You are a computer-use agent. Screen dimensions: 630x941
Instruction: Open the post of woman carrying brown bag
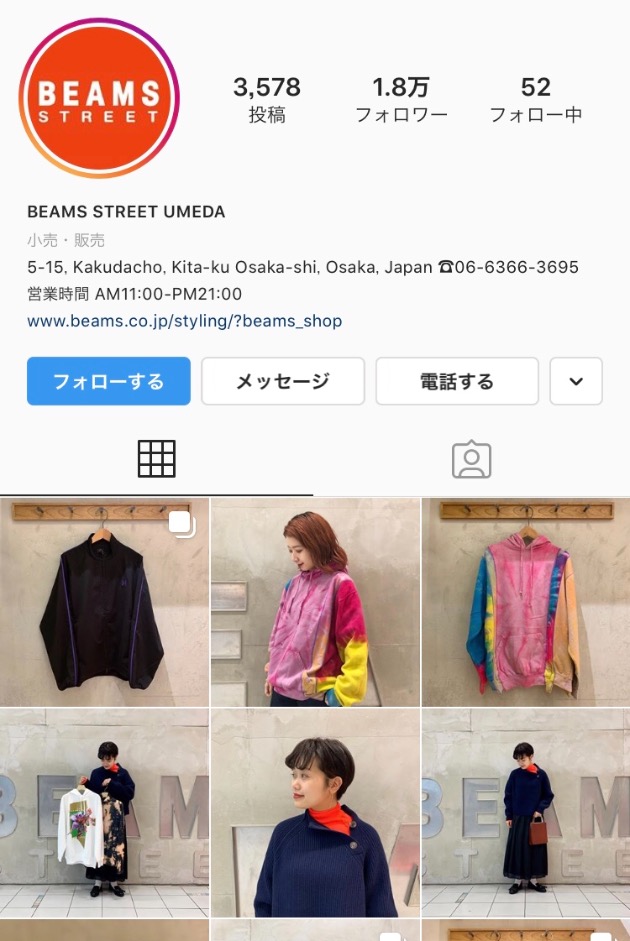coord(526,812)
